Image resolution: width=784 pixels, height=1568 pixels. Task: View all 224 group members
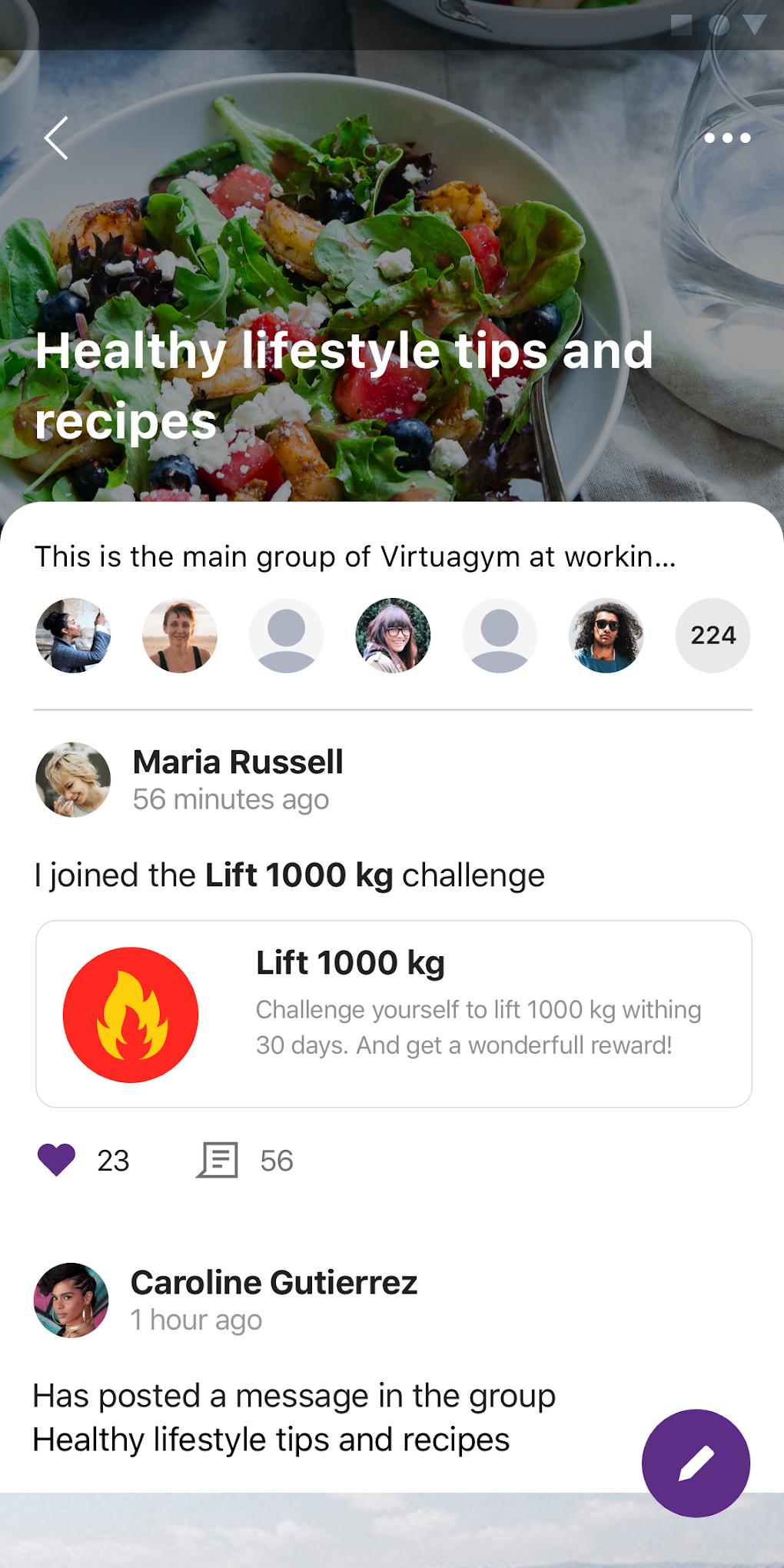(x=713, y=636)
